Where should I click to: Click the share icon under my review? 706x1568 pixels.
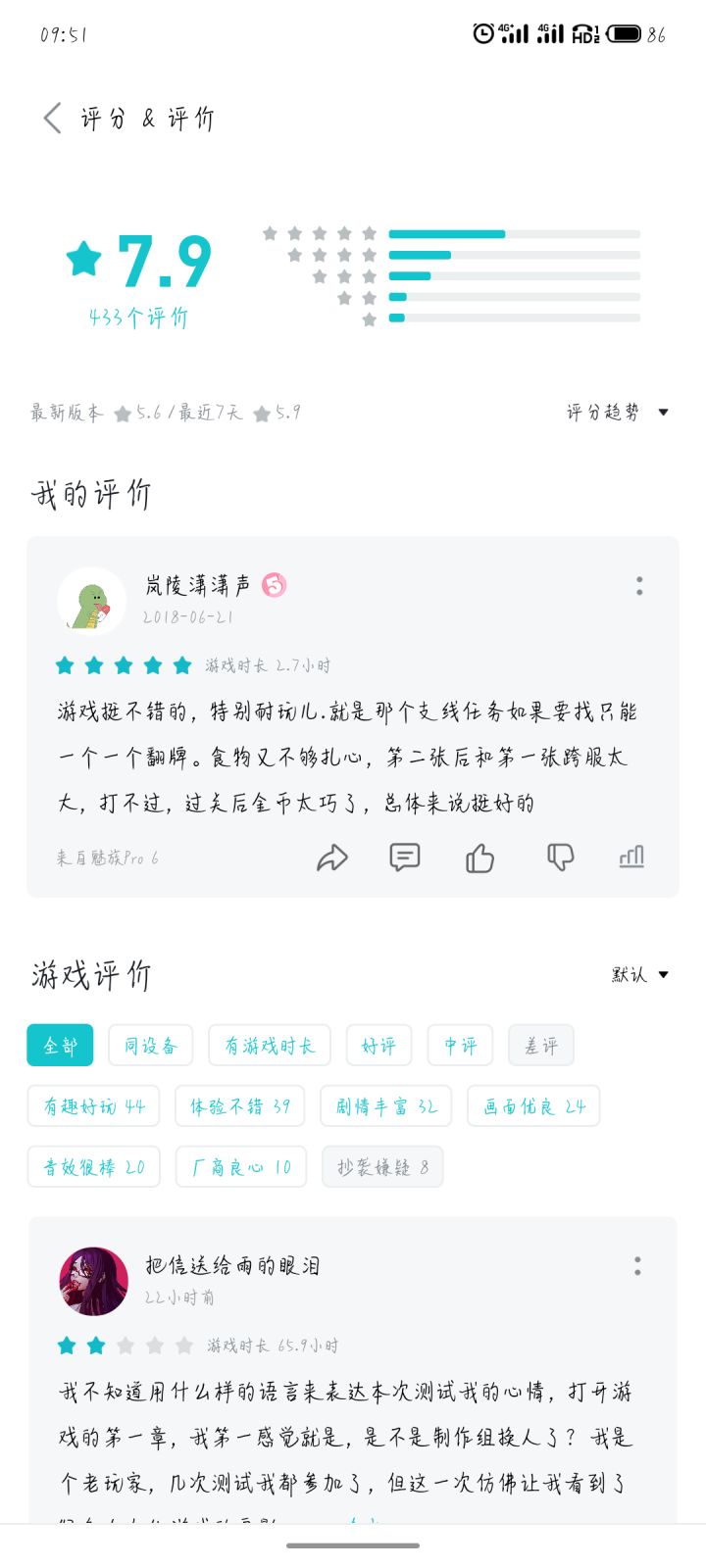pyautogui.click(x=332, y=857)
